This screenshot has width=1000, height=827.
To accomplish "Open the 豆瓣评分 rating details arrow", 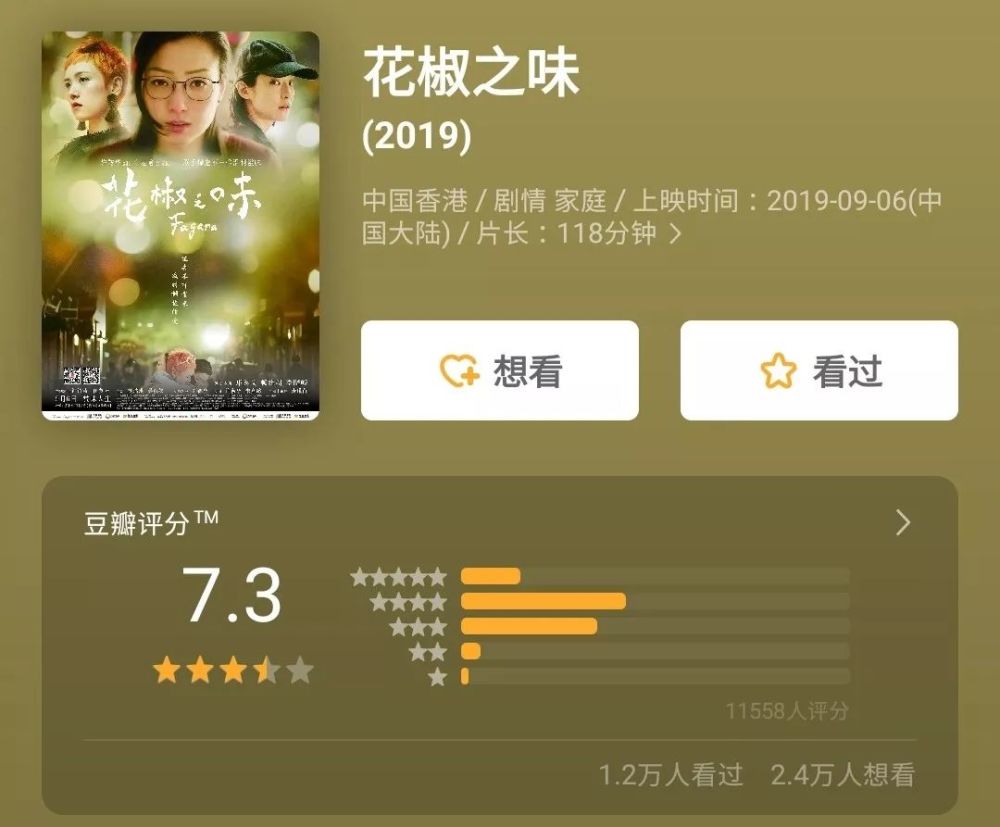I will click(x=902, y=523).
